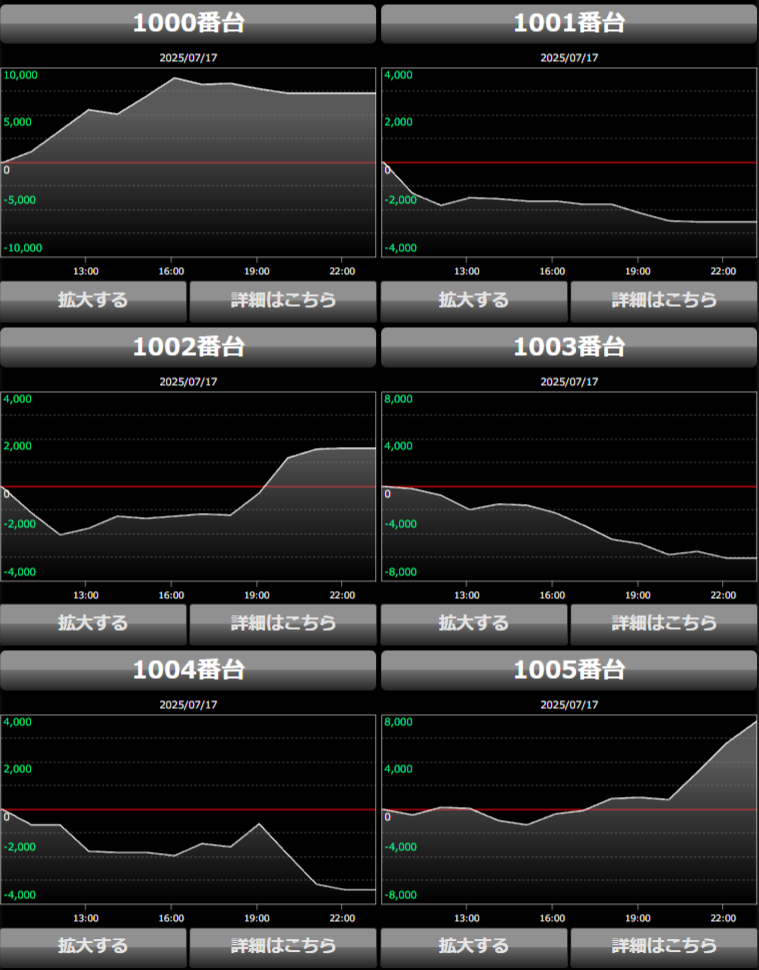Enlarge the 1005番台 graph with 拡大する
Viewport: 759px width, 970px height.
[474, 946]
